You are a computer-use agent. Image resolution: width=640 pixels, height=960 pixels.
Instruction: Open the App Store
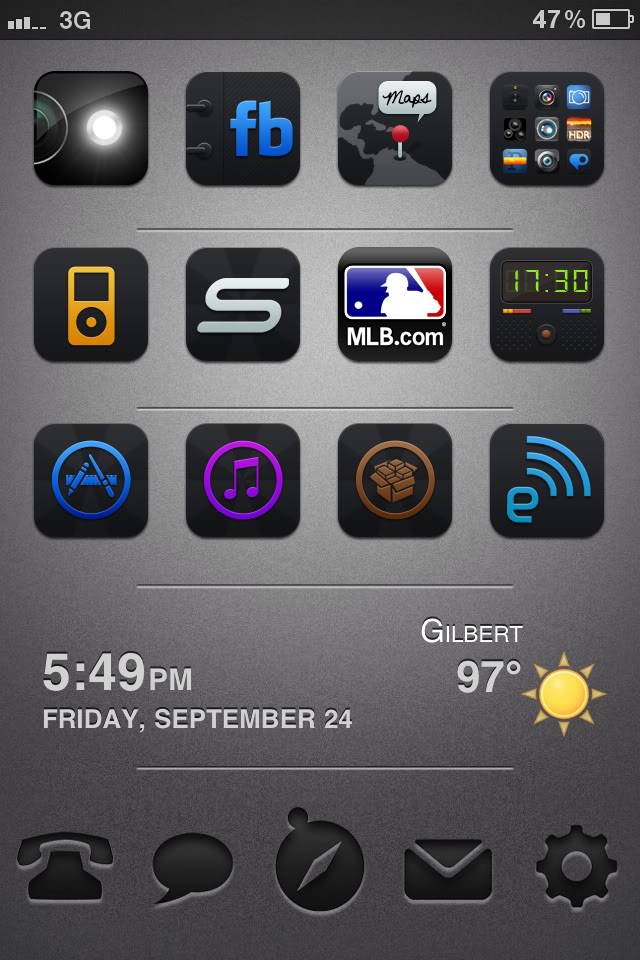pos(91,481)
